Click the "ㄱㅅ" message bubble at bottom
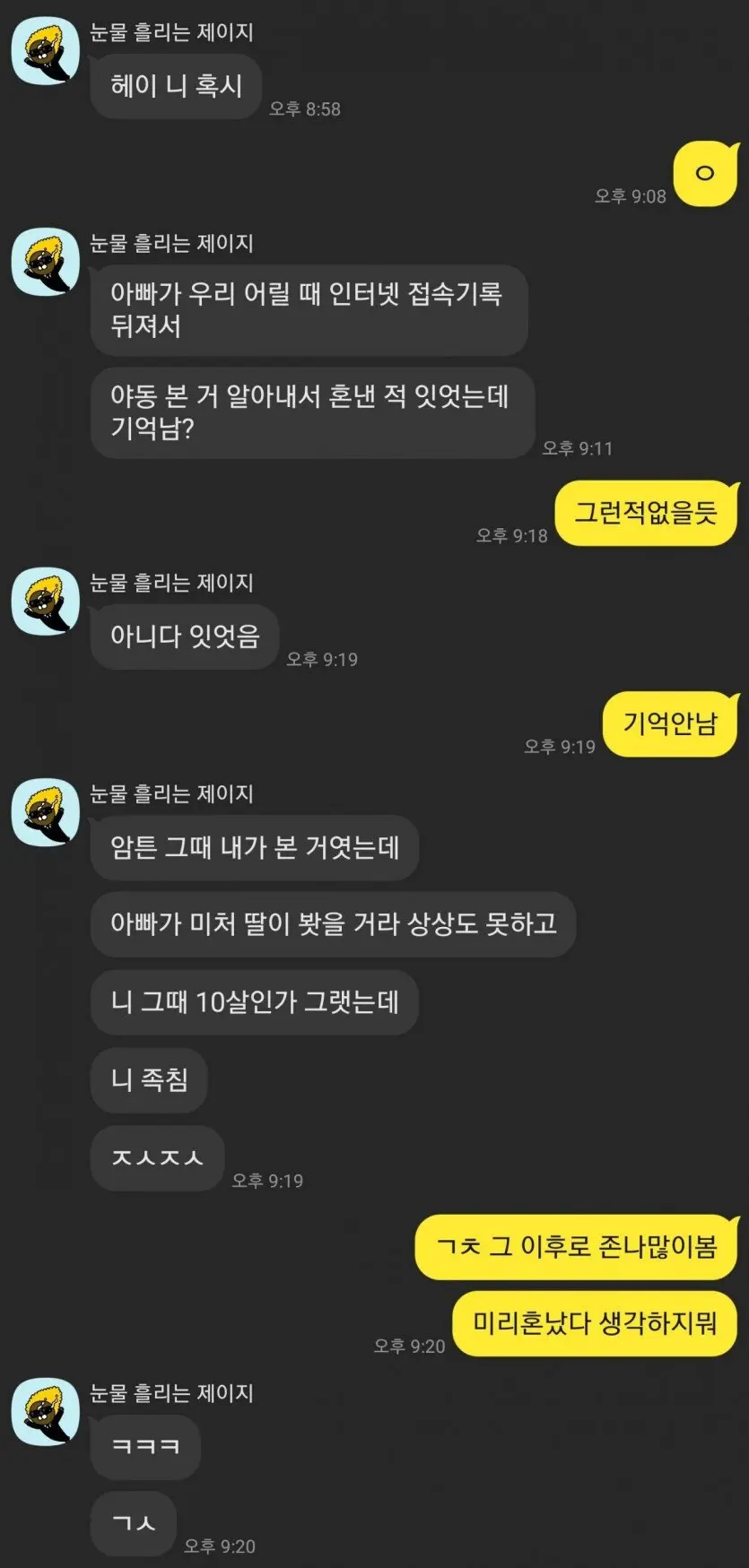This screenshot has width=749, height=1568. 132,1523
